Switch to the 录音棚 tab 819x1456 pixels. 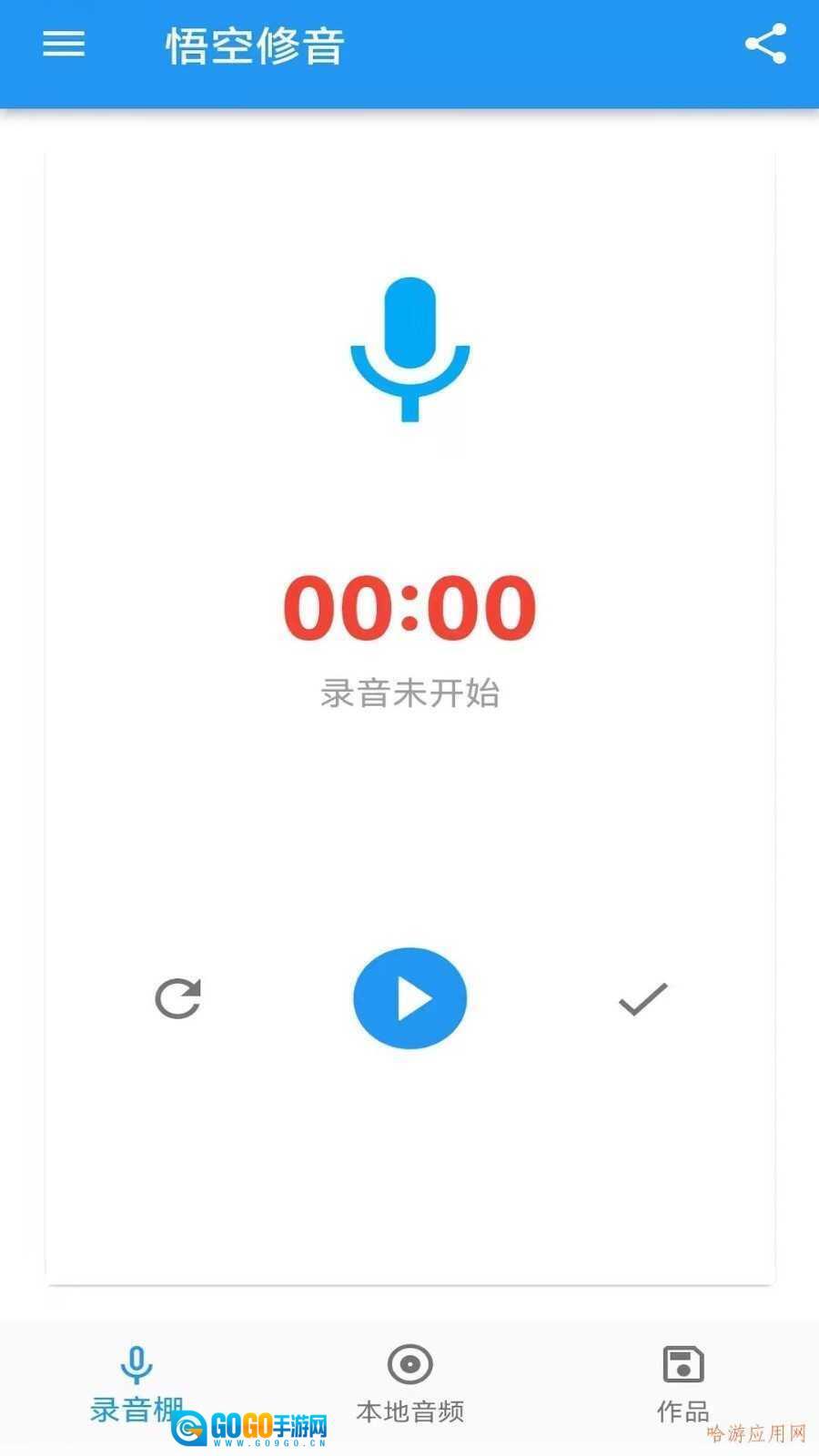tap(136, 1383)
